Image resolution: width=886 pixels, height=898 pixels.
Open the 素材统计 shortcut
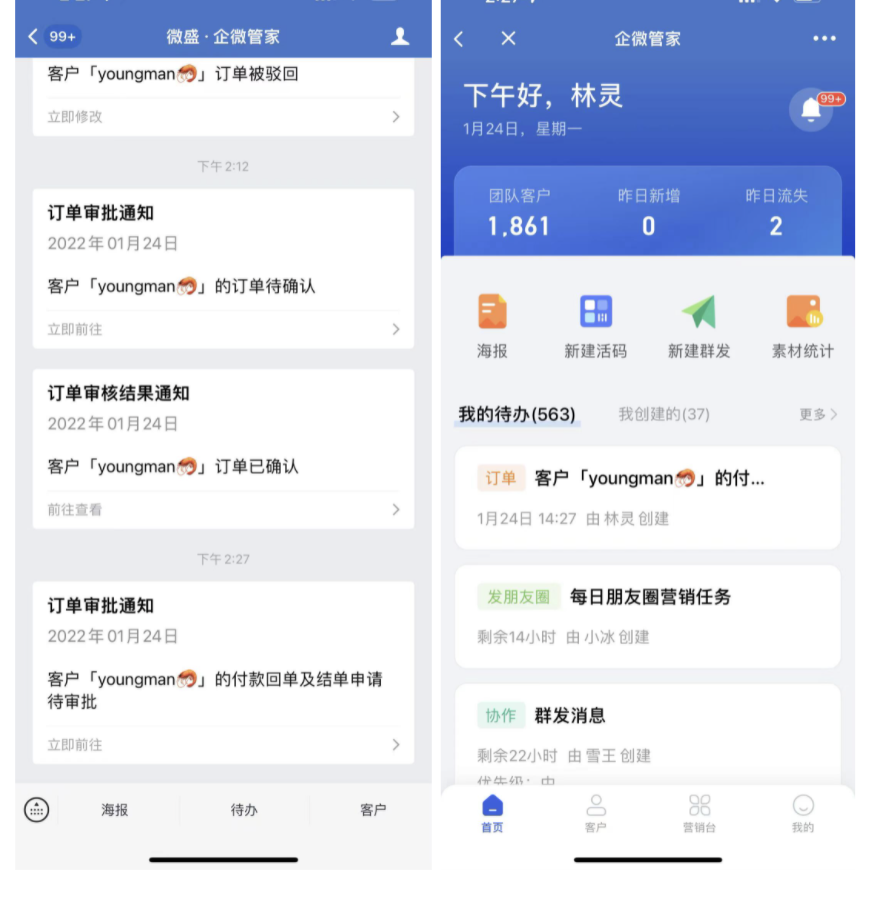pyautogui.click(x=802, y=325)
